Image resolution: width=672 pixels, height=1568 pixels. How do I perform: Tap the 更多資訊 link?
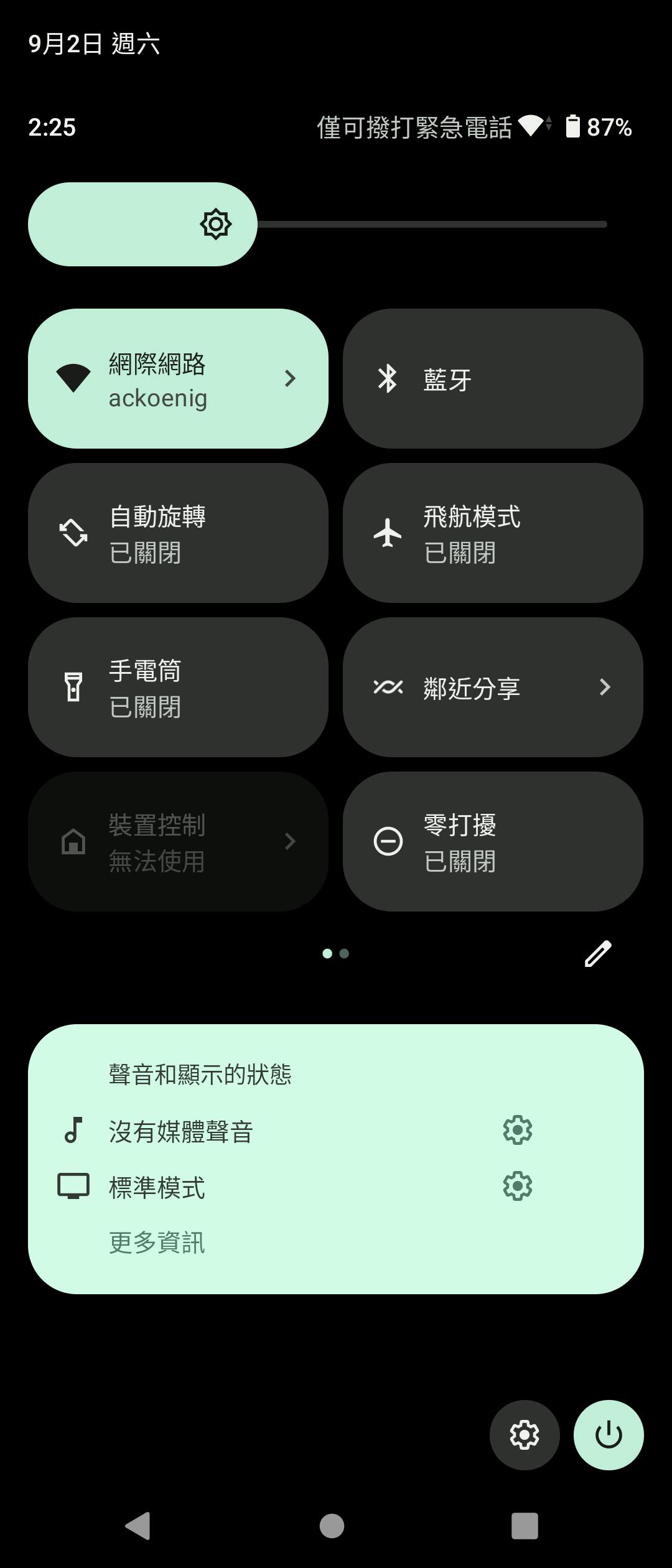pyautogui.click(x=157, y=1243)
